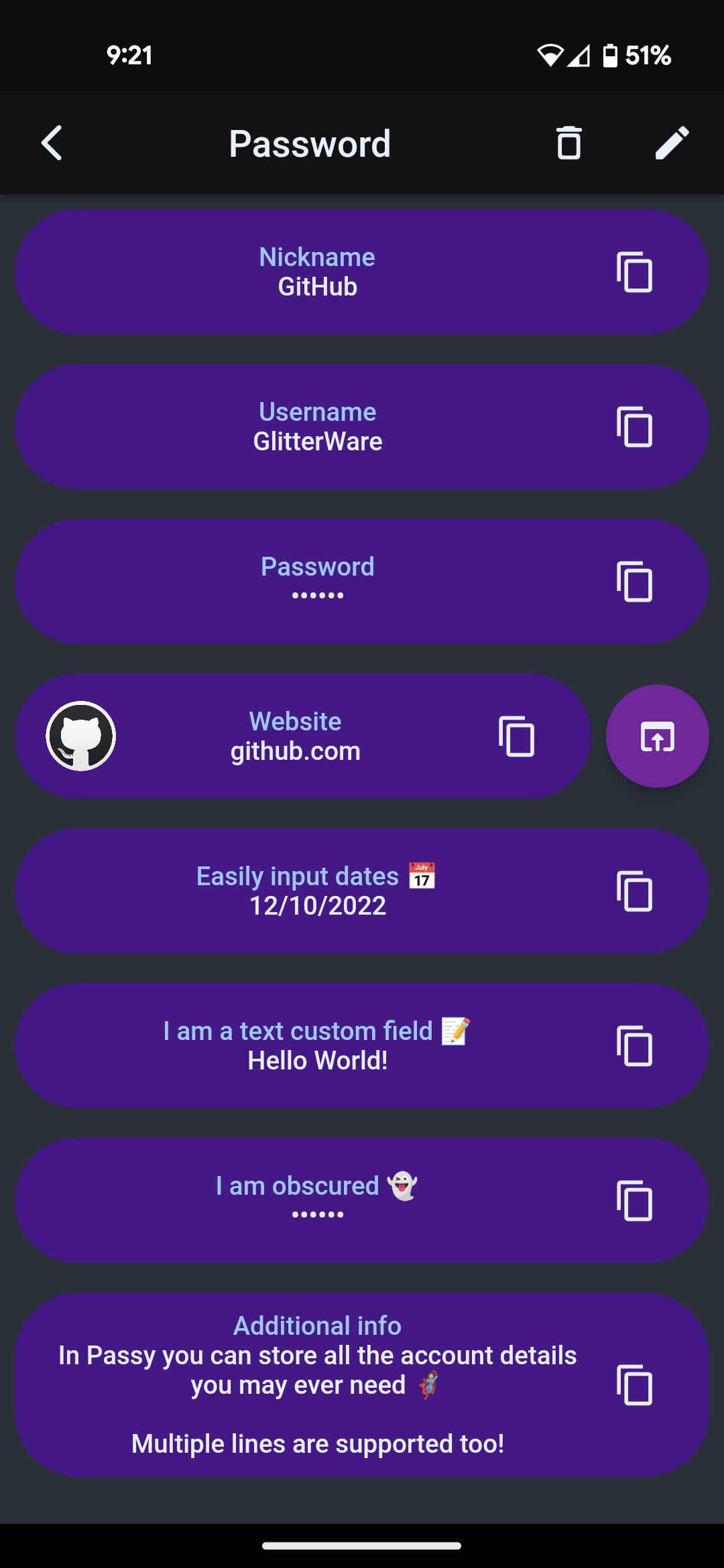Screen dimensions: 724x1568
Task: Delete this password entry
Action: [568, 143]
